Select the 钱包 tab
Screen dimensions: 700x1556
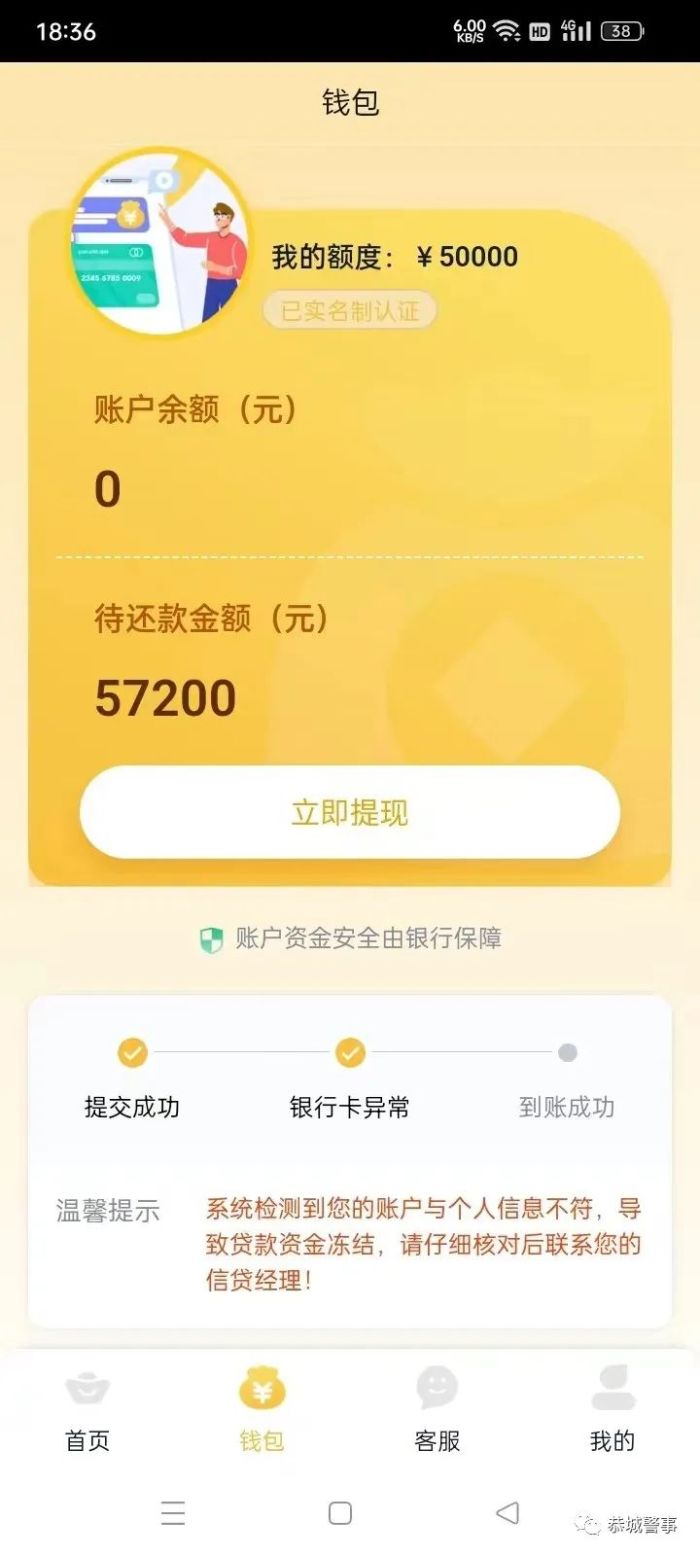click(x=262, y=1411)
